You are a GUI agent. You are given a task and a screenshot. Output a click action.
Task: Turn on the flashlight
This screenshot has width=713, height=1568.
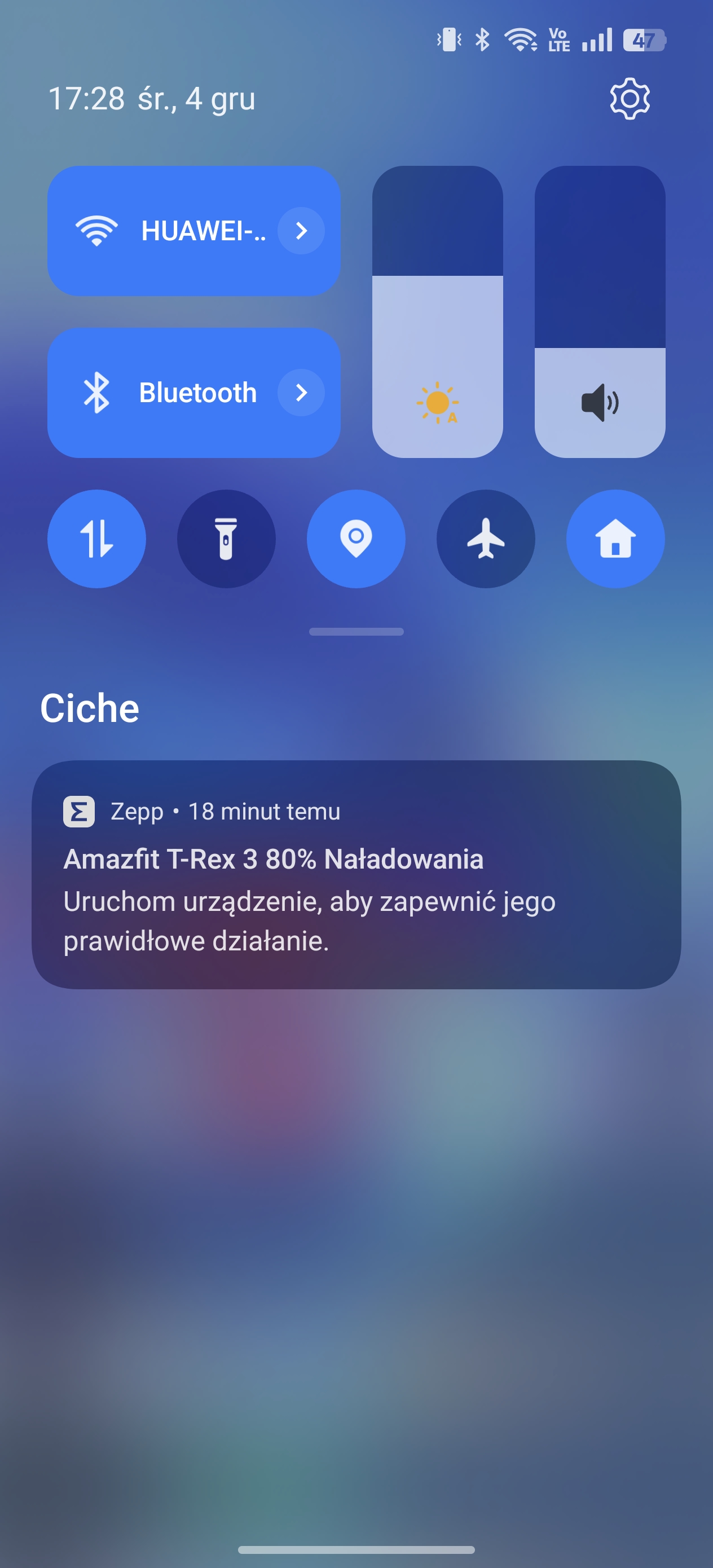(226, 539)
